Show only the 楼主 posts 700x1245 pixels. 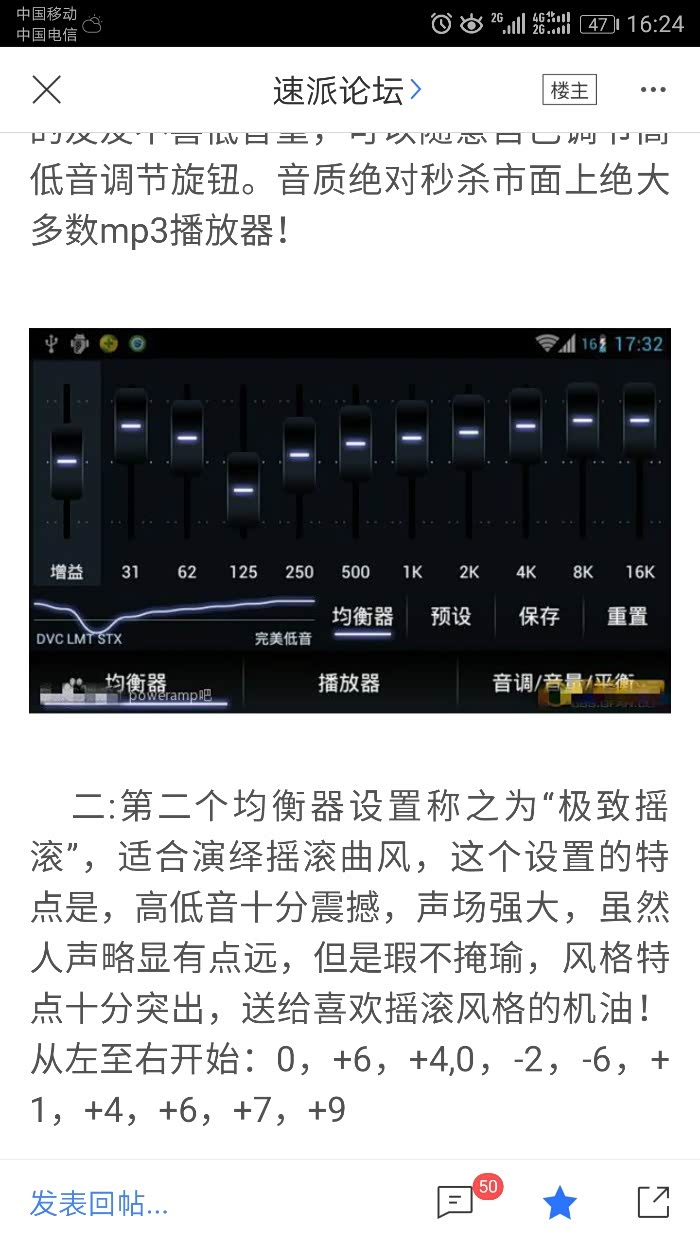pyautogui.click(x=570, y=90)
